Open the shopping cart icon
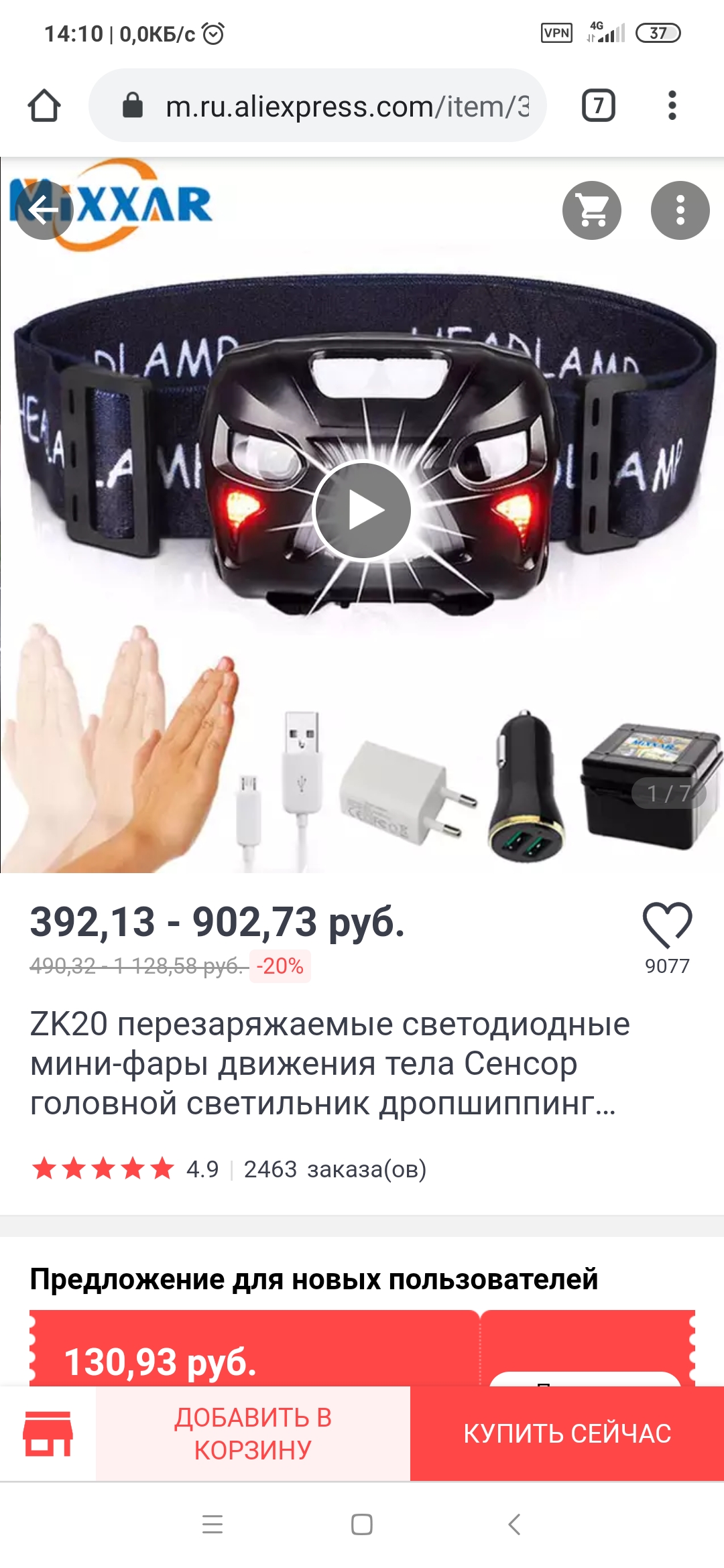The width and height of the screenshot is (724, 1568). [592, 210]
